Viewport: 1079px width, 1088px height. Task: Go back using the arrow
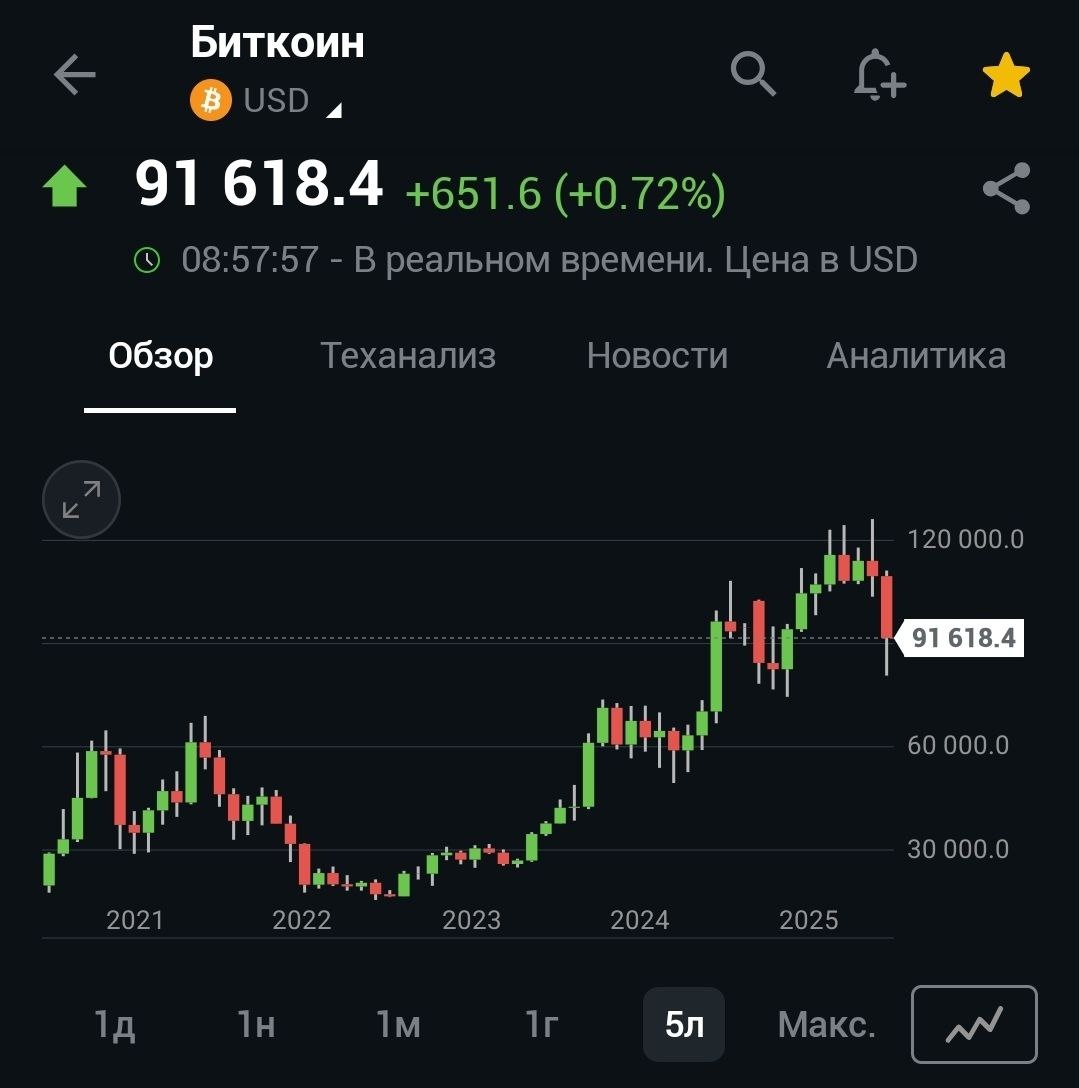pyautogui.click(x=74, y=74)
